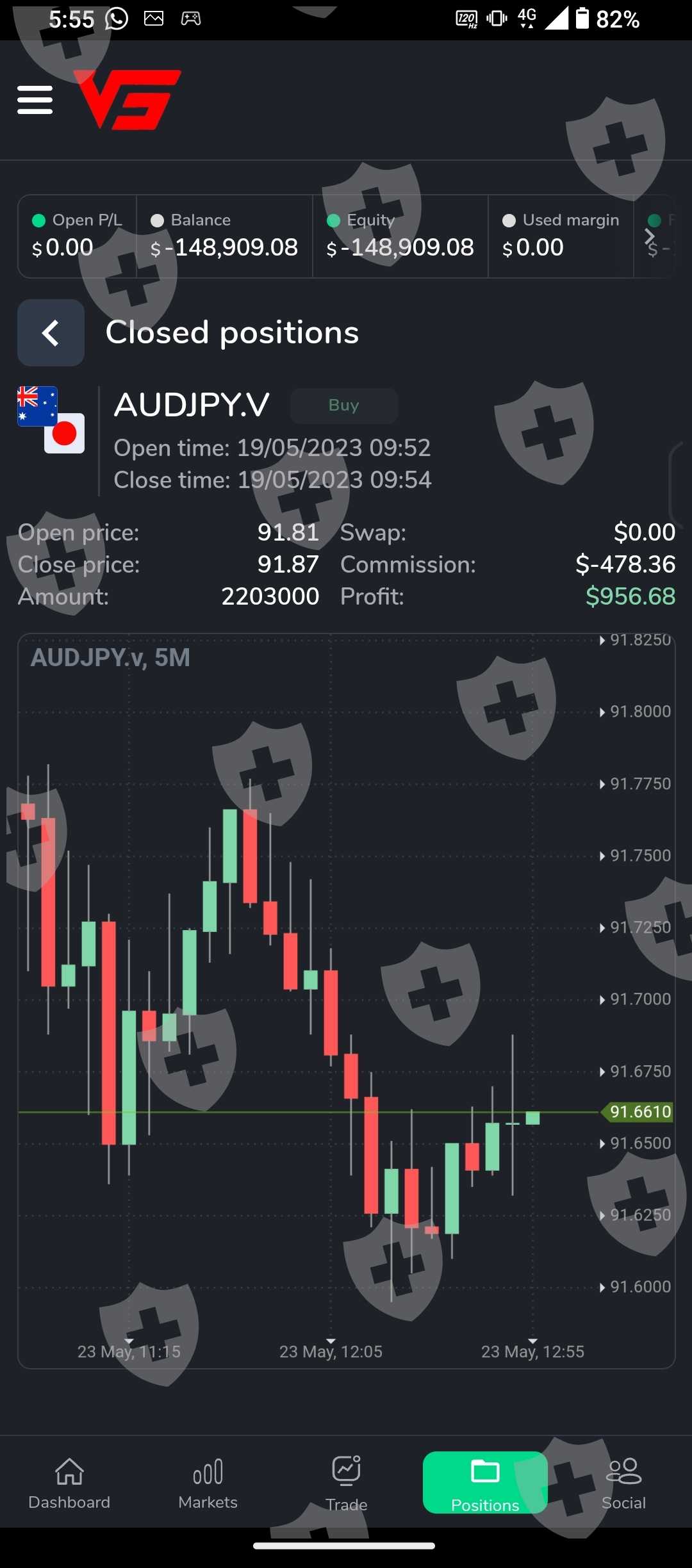Go back from Closed positions

pyautogui.click(x=51, y=332)
